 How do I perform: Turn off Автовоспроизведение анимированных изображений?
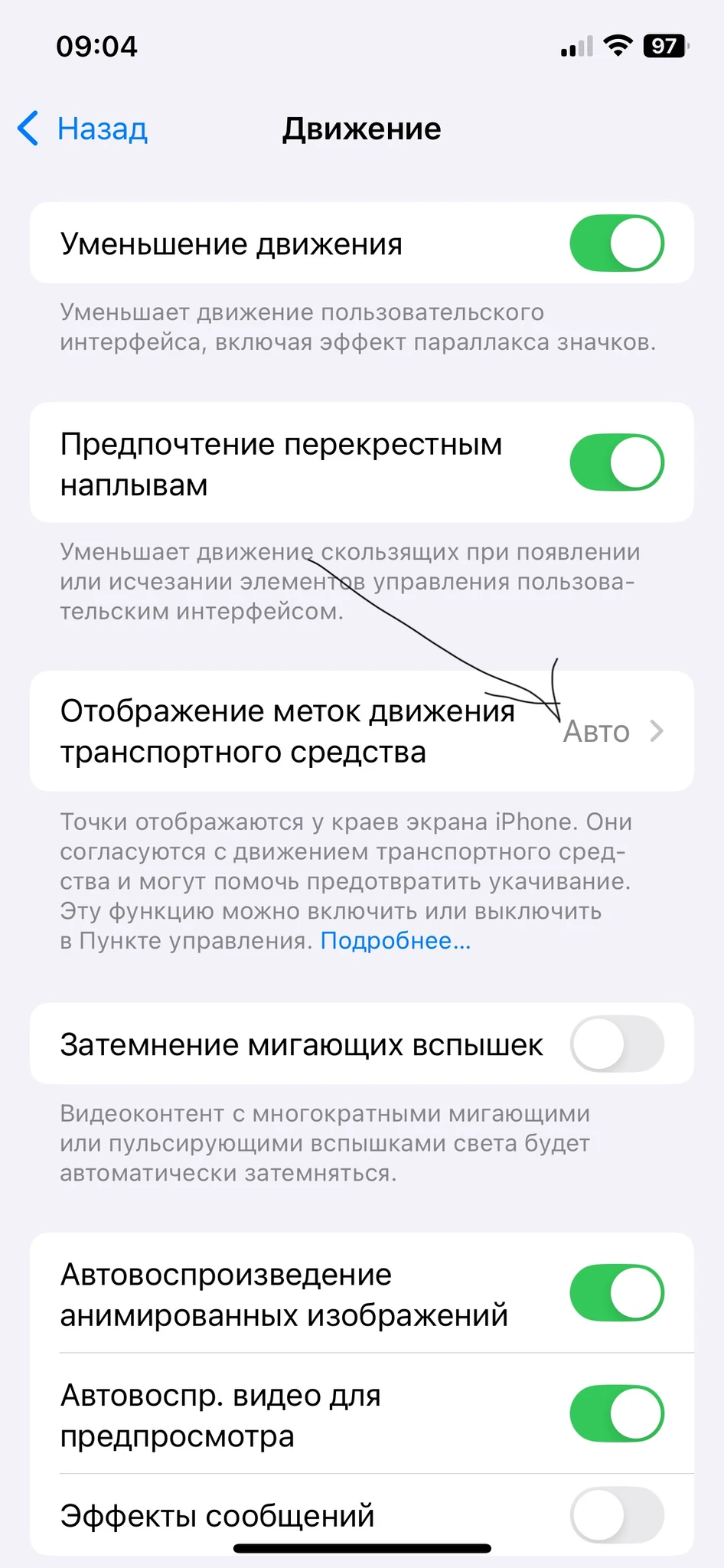(616, 1292)
